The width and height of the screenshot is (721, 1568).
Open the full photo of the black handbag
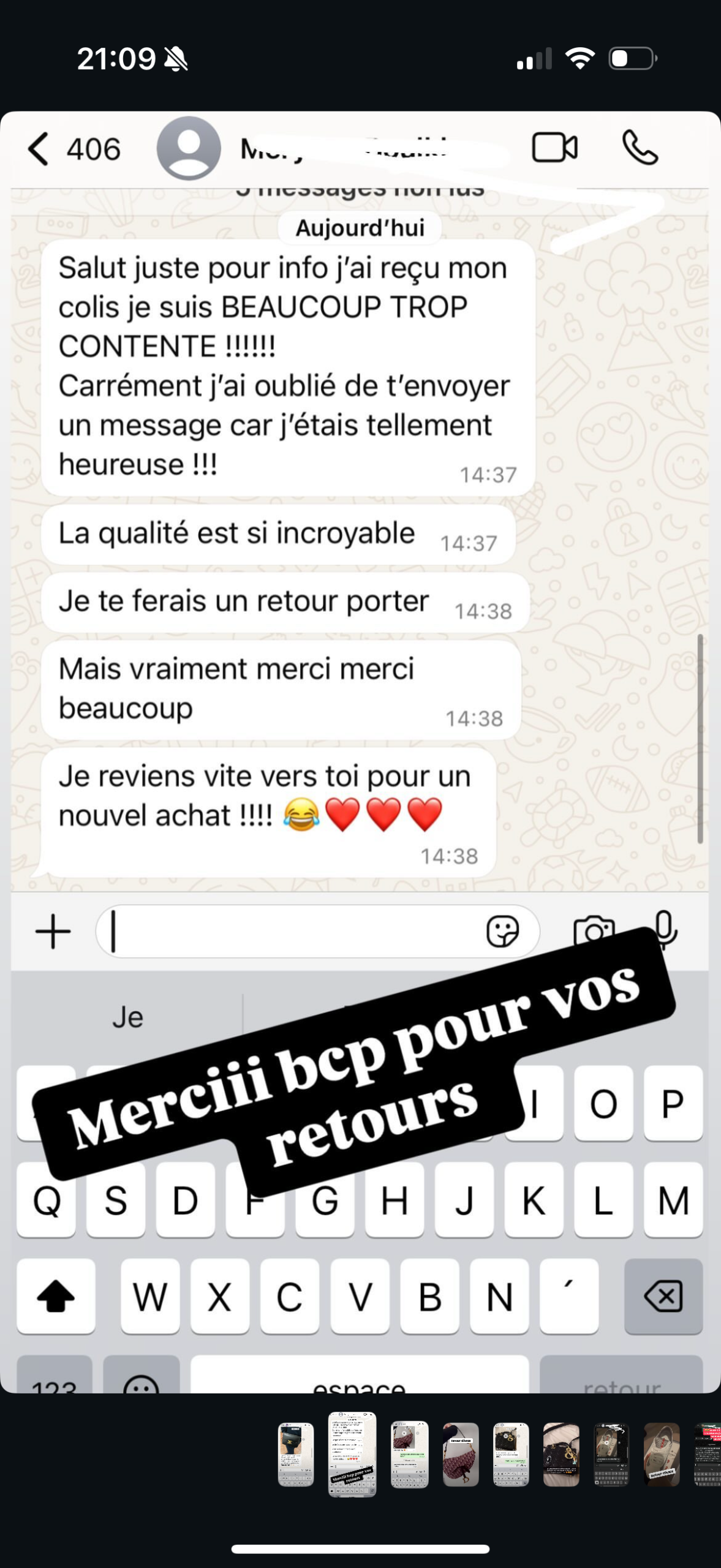pyautogui.click(x=561, y=1454)
